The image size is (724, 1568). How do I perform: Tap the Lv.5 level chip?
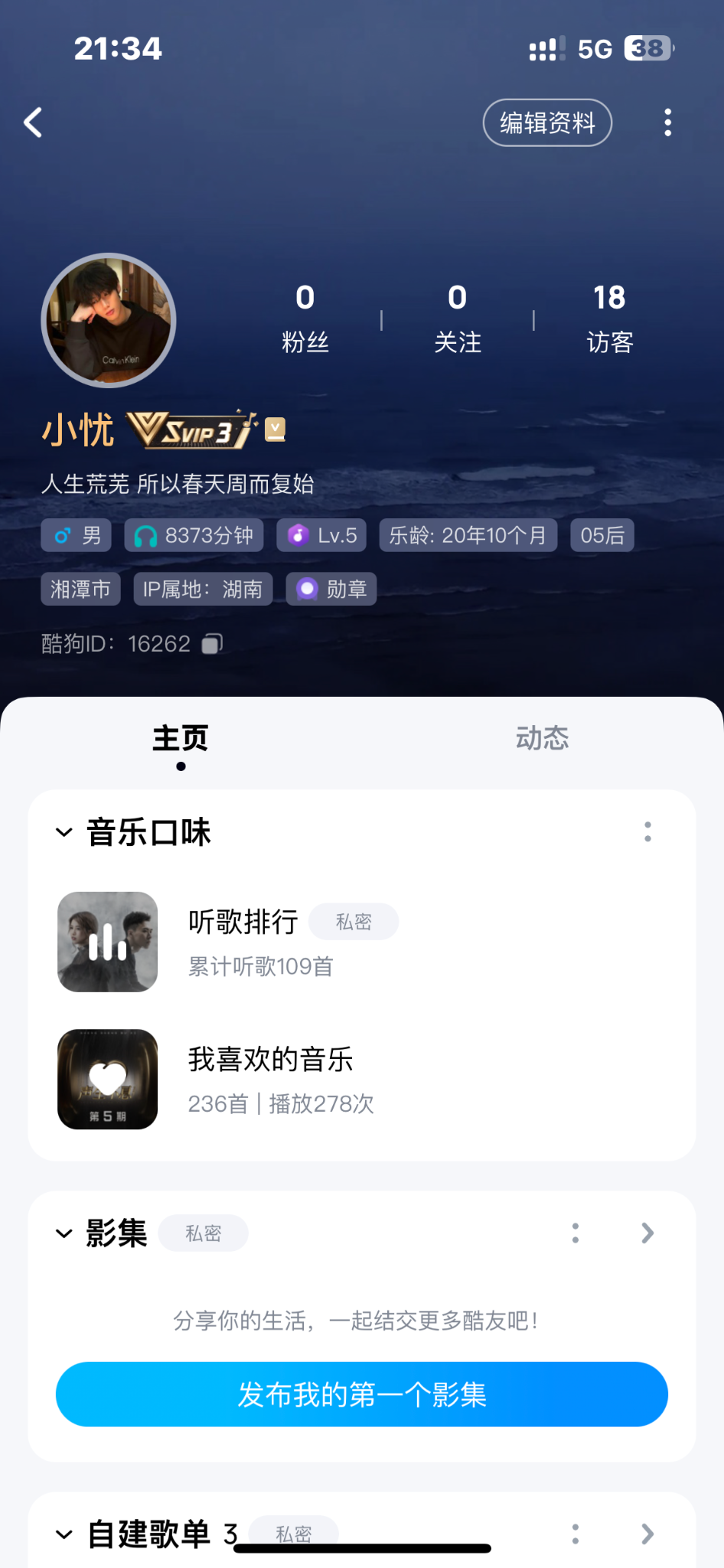coord(322,535)
